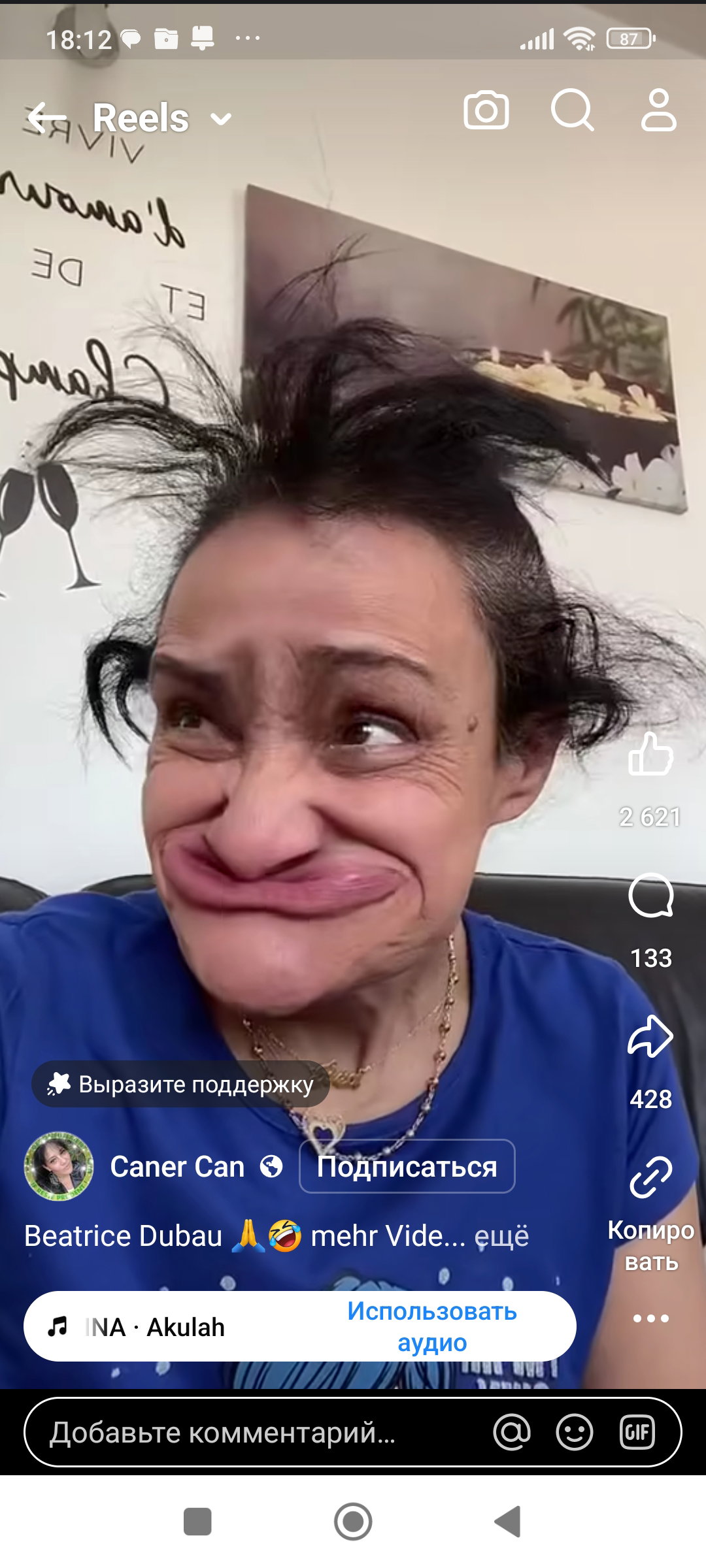
Task: Expand the caption by tapping ещё
Action: coord(501,1236)
